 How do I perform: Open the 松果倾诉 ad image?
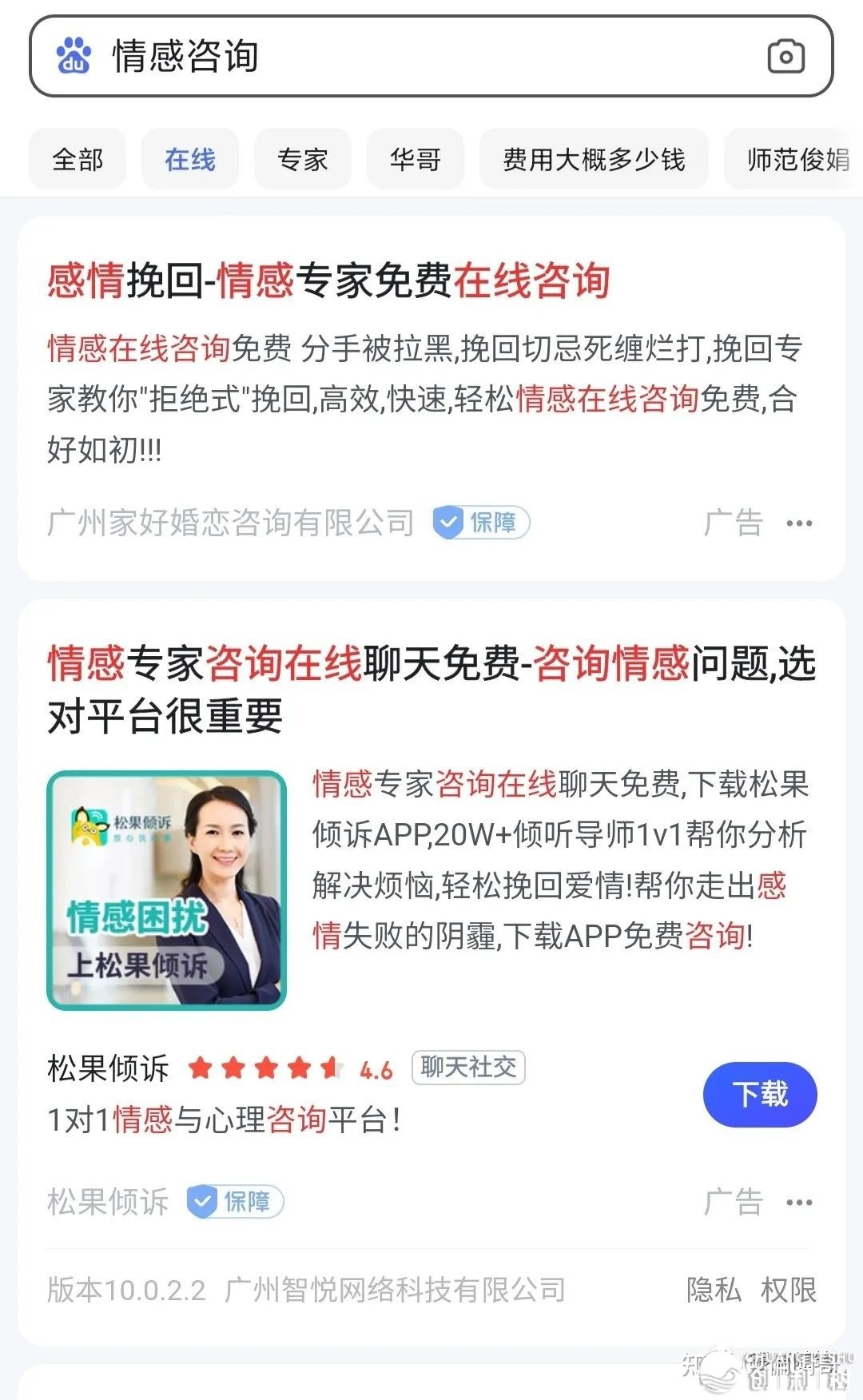pos(166,889)
